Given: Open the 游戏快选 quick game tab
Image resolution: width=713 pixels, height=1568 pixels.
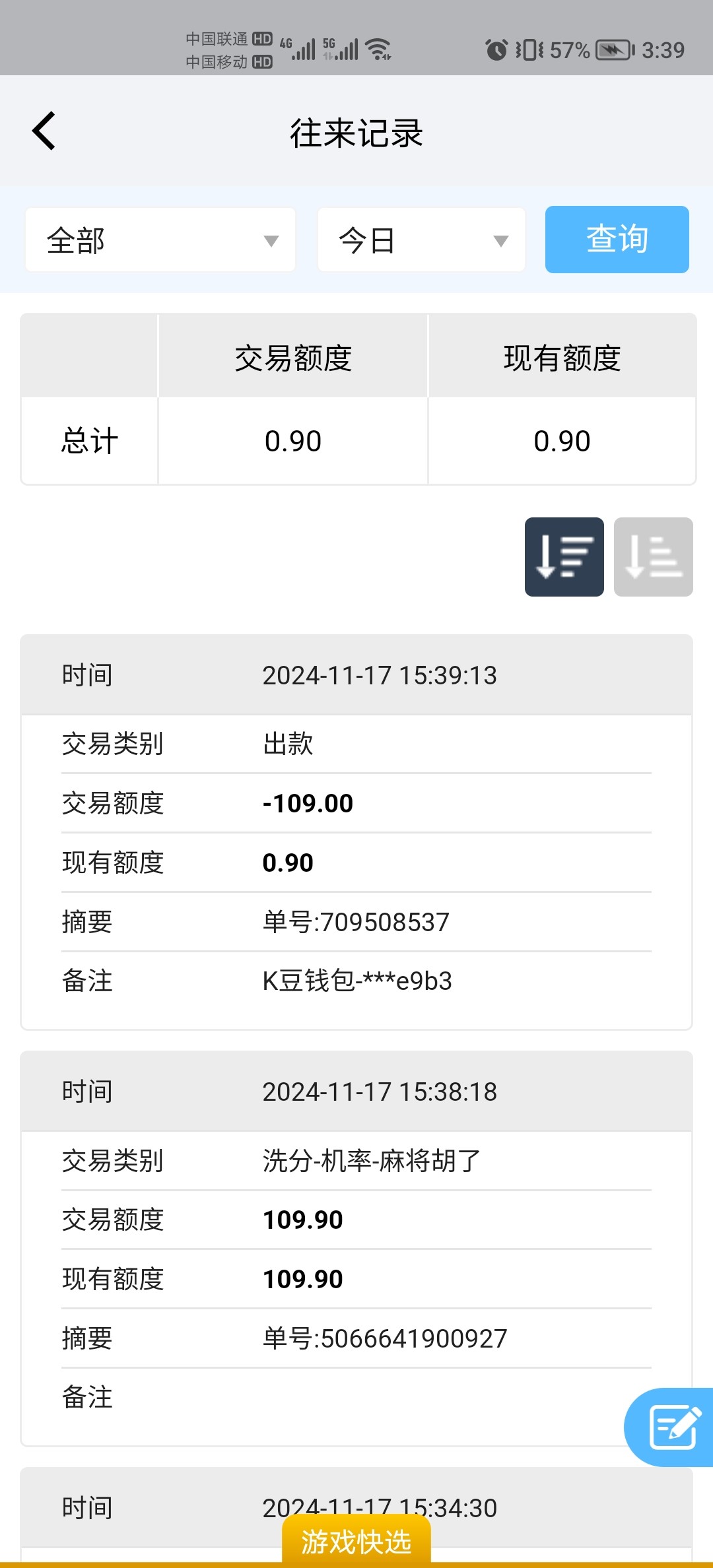Looking at the screenshot, I should [356, 1541].
